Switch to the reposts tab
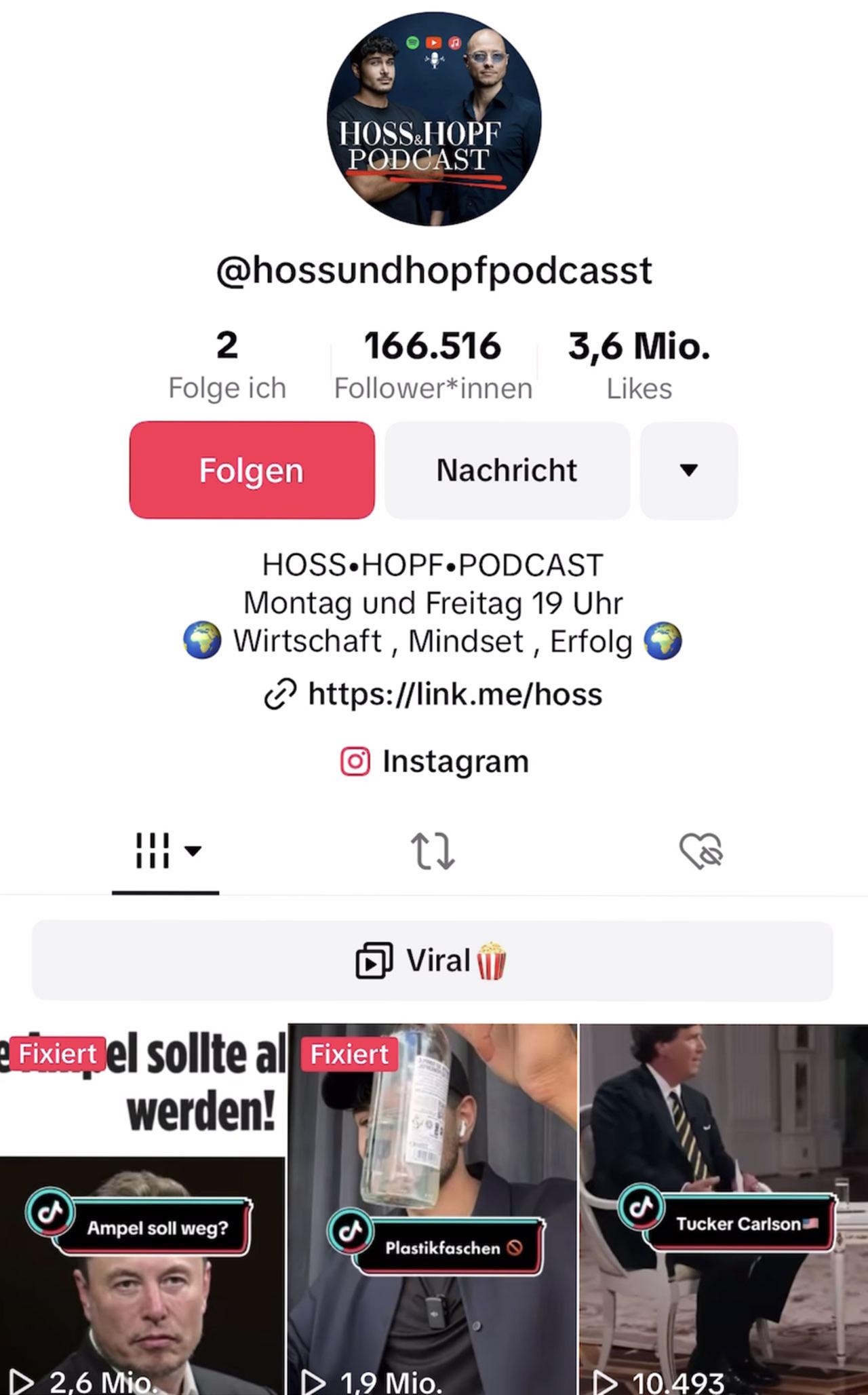This screenshot has width=868, height=1395. (x=433, y=851)
